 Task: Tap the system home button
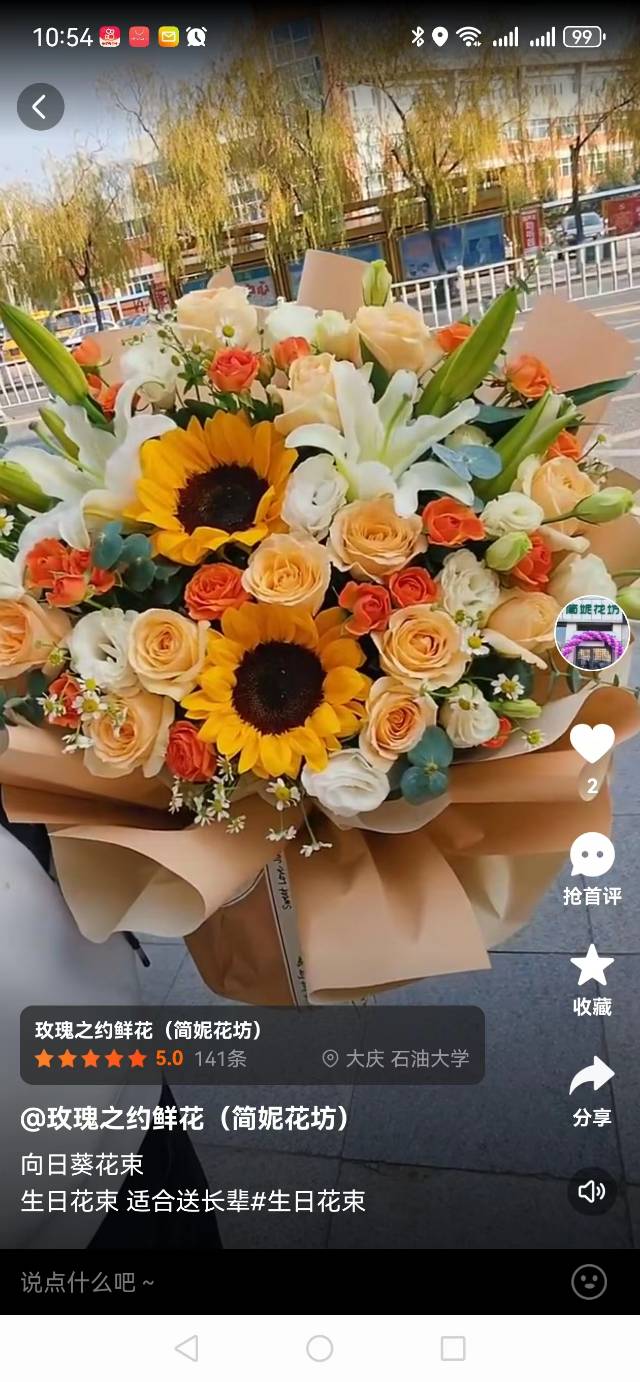(320, 1348)
